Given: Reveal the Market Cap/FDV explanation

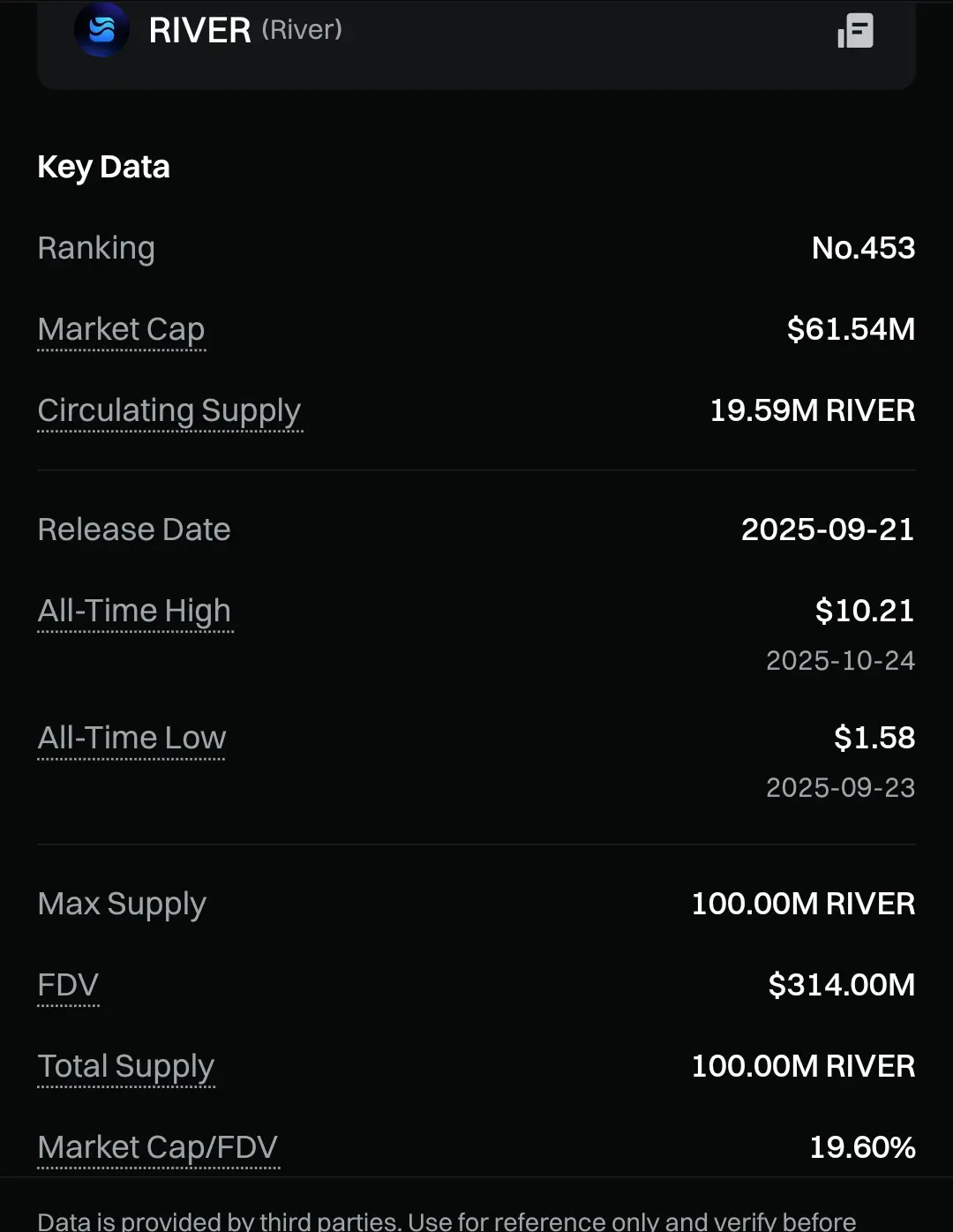Looking at the screenshot, I should (158, 1148).
